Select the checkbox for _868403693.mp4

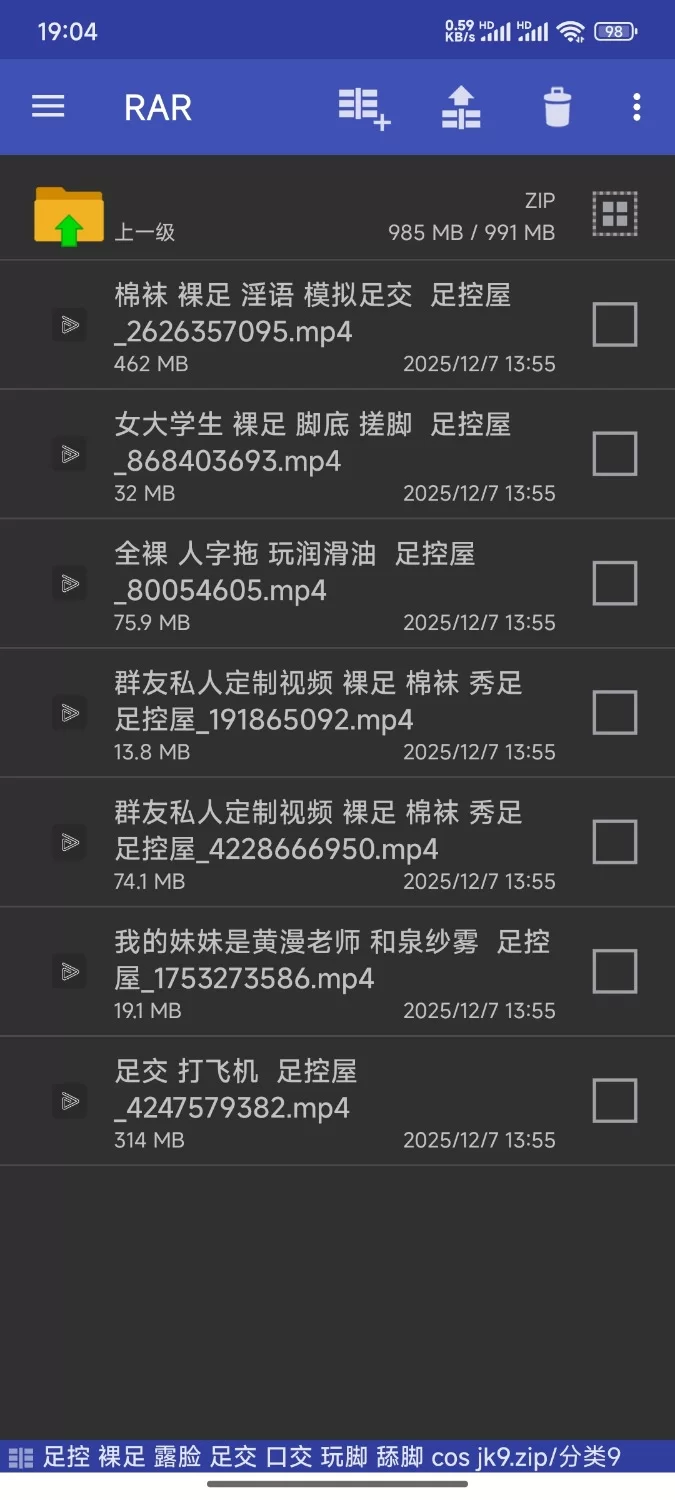614,454
